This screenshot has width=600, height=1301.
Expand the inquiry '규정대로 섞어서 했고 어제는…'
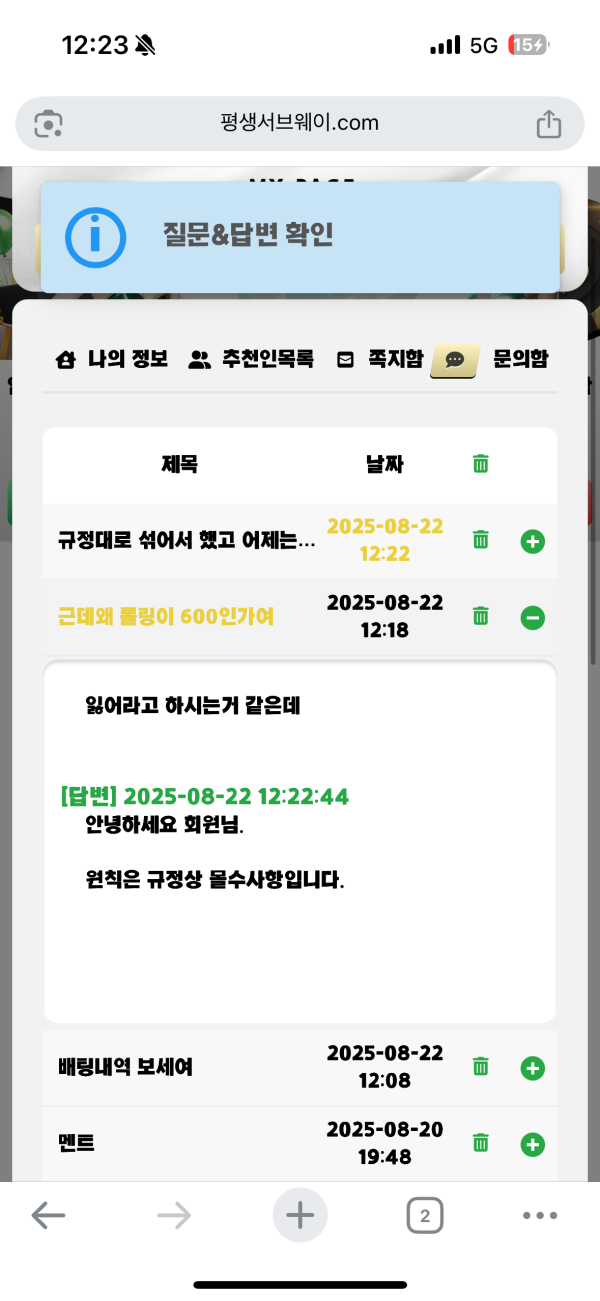click(533, 541)
